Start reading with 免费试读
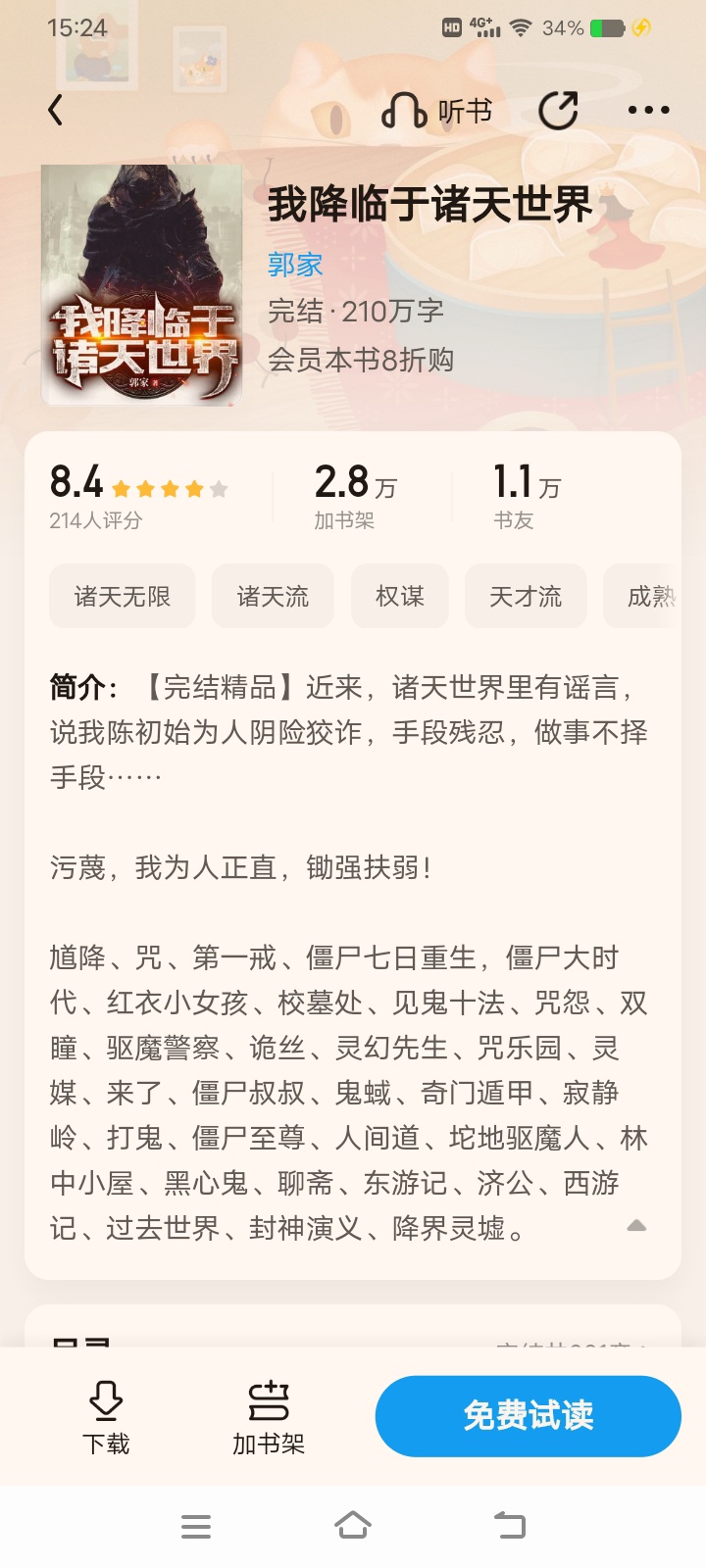 pos(528,1416)
